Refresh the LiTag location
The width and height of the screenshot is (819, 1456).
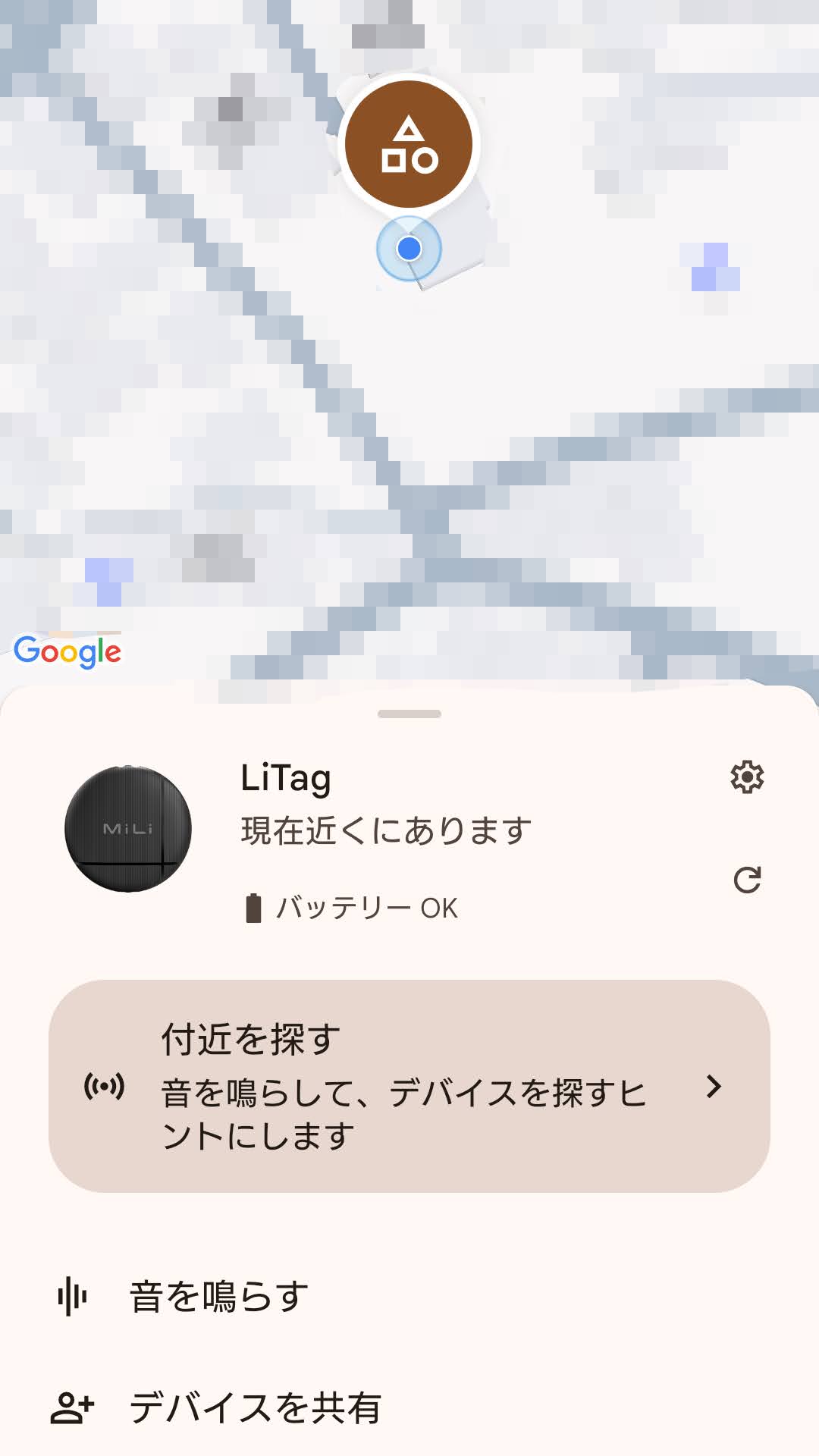point(747,880)
